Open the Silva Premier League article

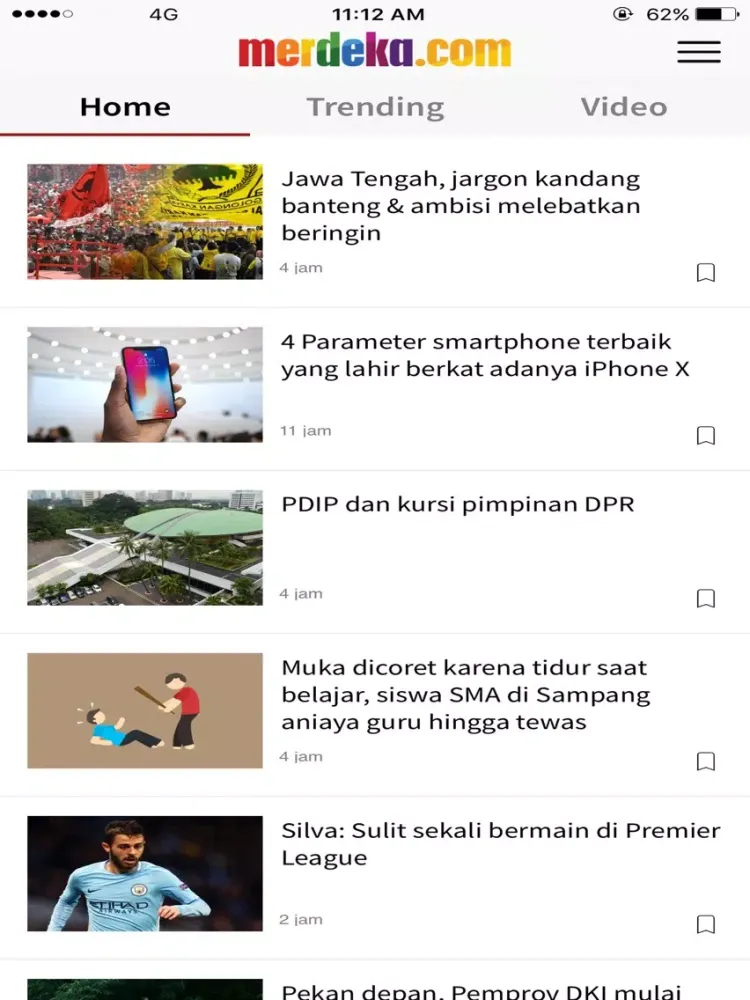tap(501, 843)
